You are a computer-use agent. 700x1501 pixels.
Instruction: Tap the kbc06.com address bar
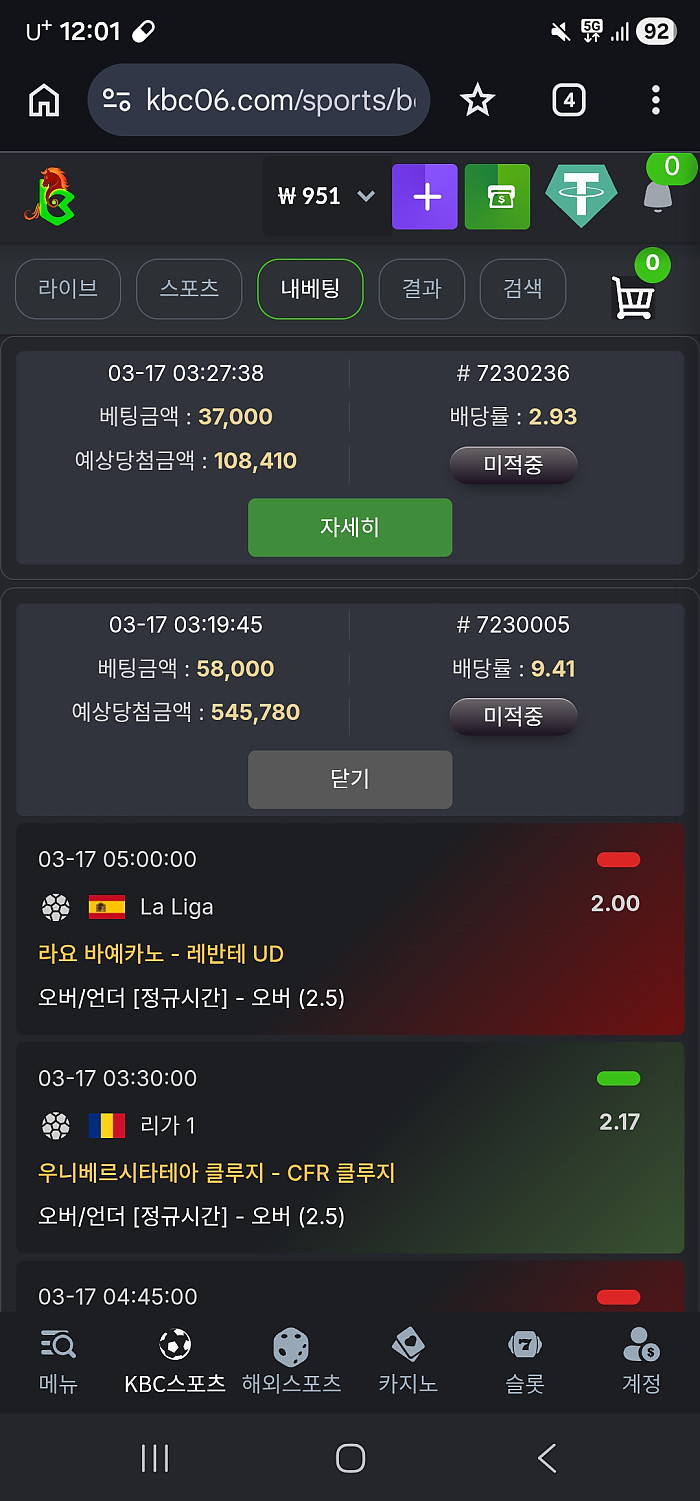coord(258,100)
